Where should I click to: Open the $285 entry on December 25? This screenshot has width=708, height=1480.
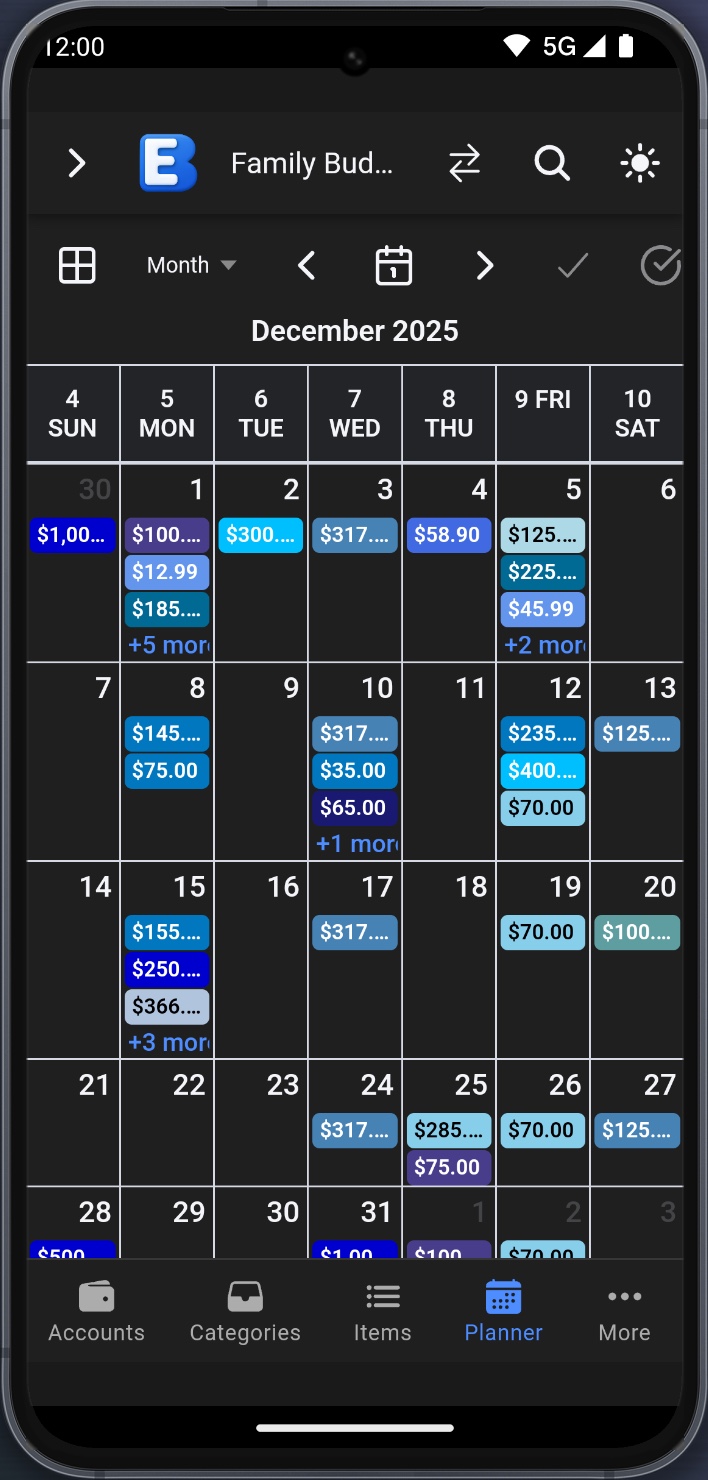pos(449,1130)
